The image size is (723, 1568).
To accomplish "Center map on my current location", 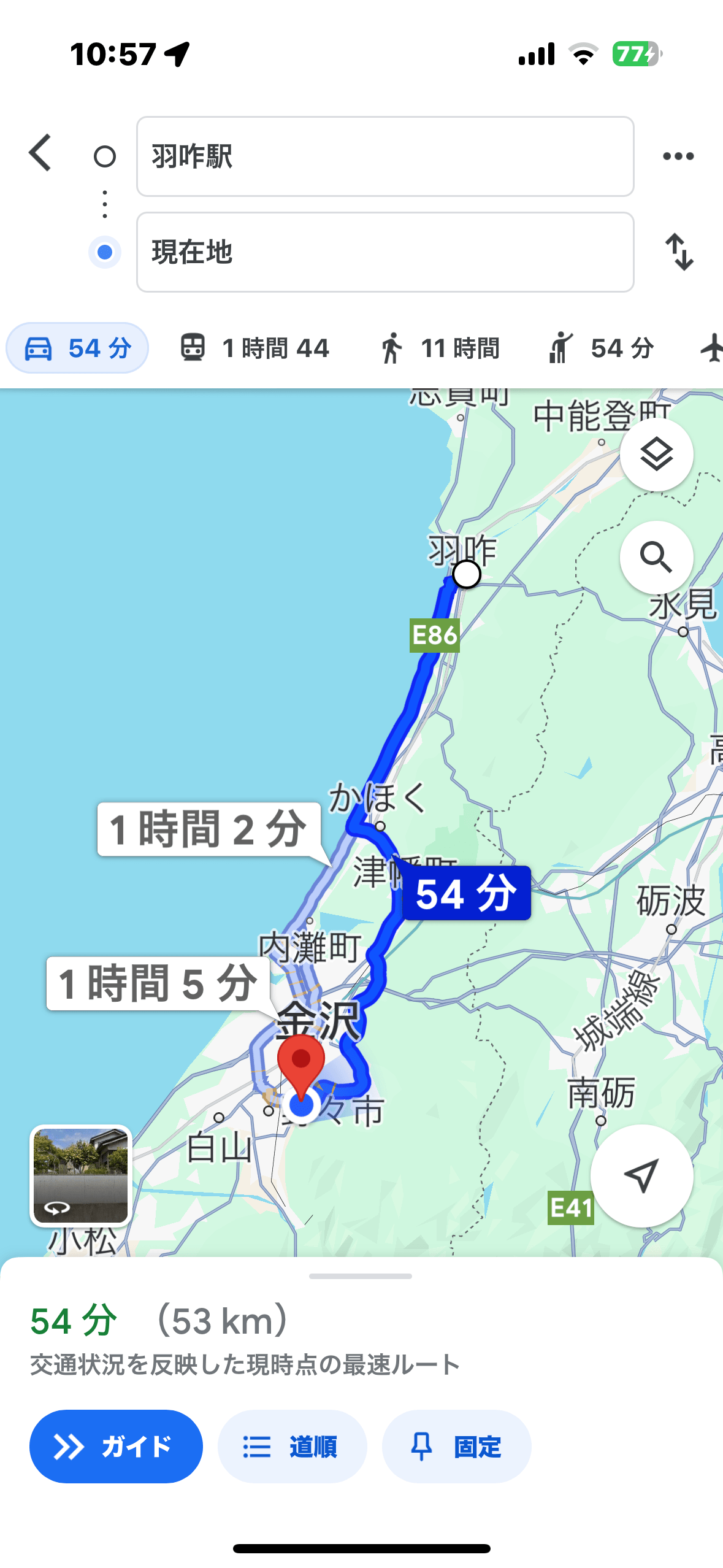I will click(641, 1175).
